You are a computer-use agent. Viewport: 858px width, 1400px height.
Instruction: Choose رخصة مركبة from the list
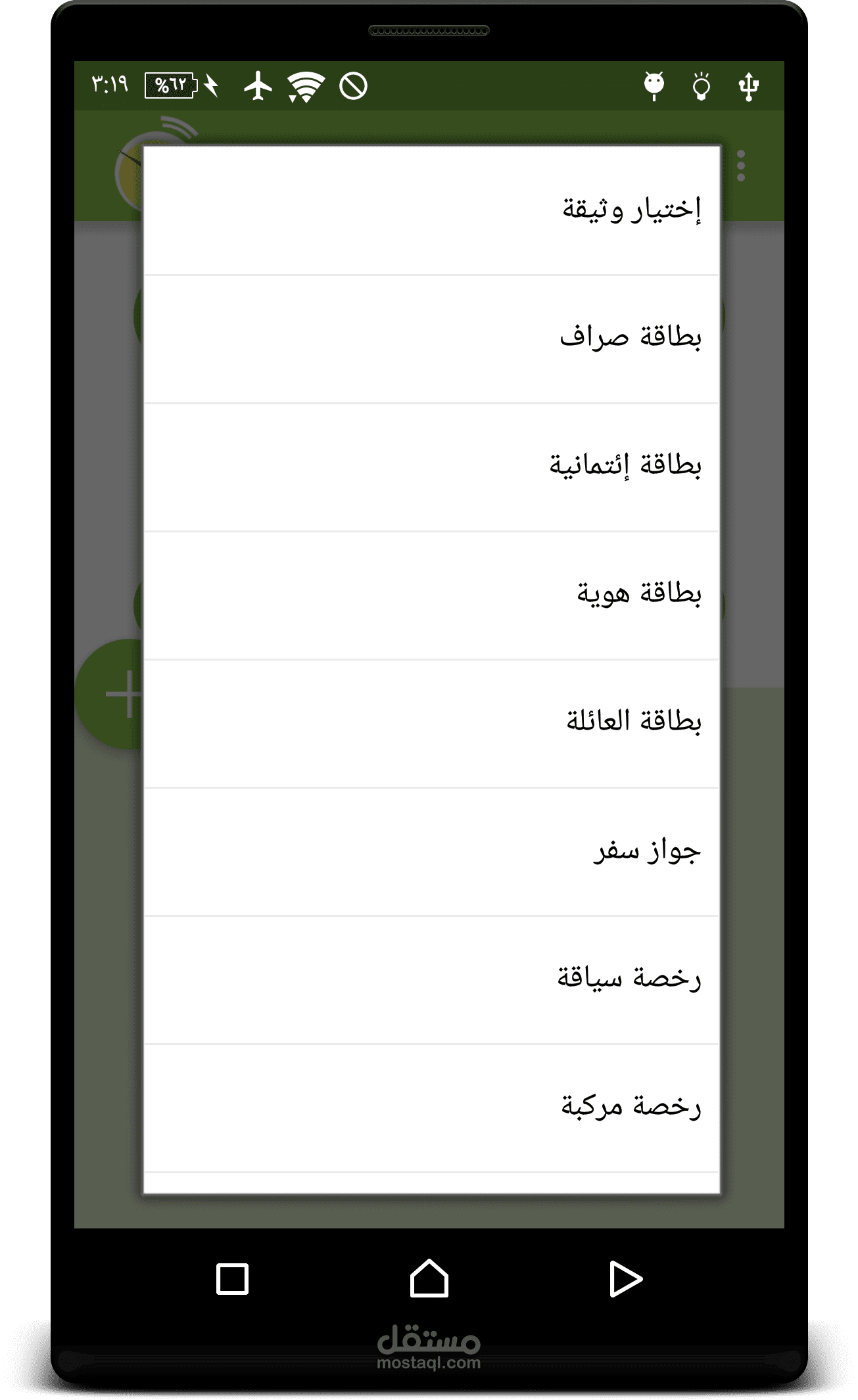[431, 1108]
